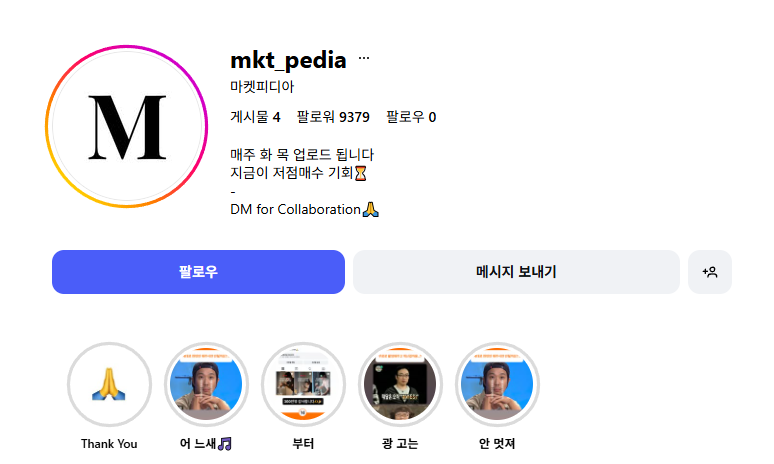Screen dimensions: 774x464
Task: Tap the 메시지 보내기 button
Action: (x=516, y=272)
